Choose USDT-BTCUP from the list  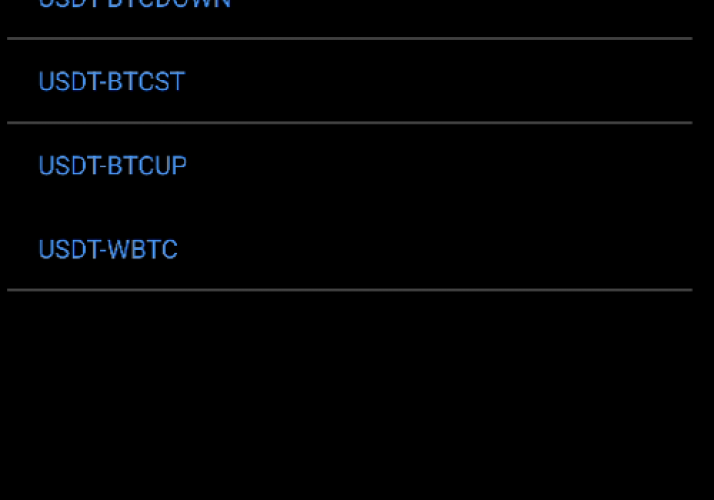(x=113, y=165)
